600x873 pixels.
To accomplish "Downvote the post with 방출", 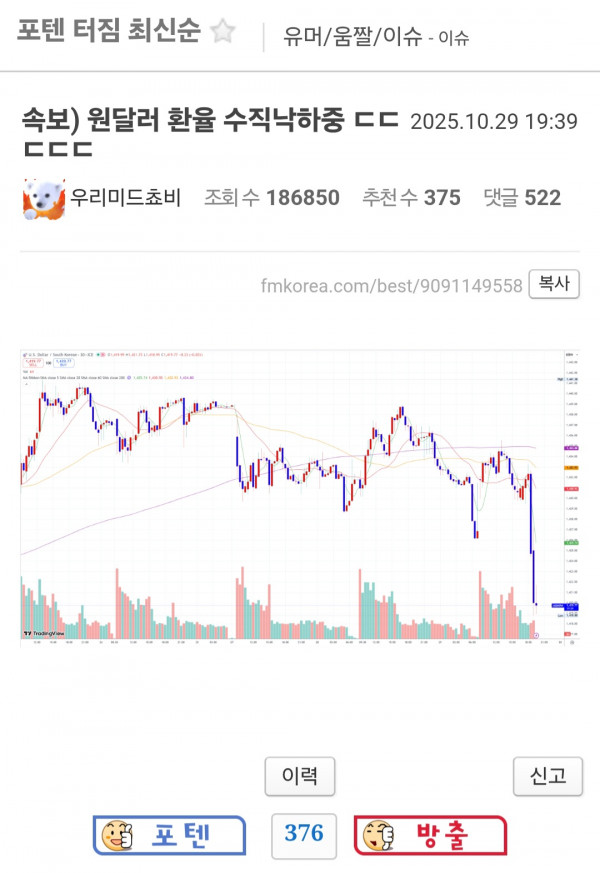I will pos(430,835).
